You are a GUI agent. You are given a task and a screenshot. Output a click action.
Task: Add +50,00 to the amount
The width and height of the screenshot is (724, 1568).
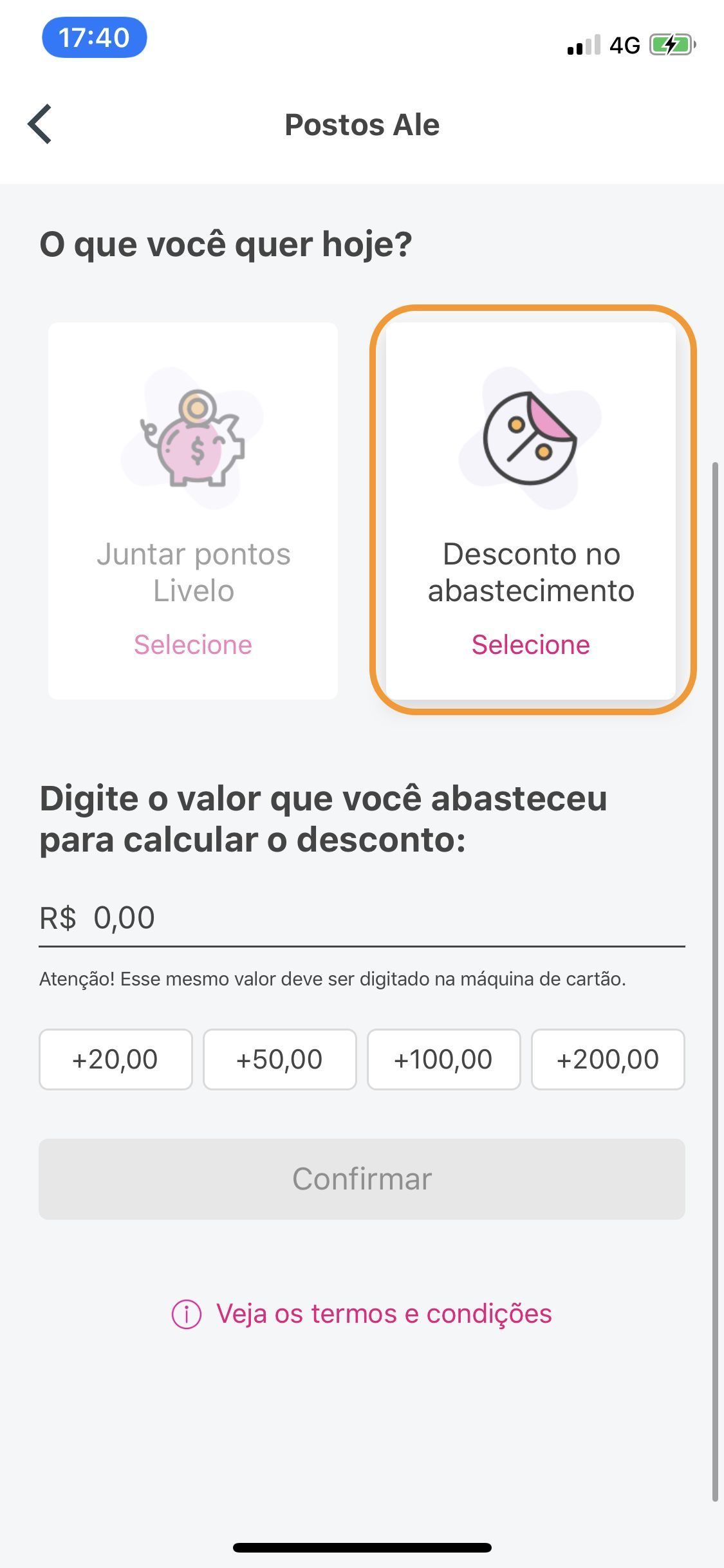(x=280, y=1059)
